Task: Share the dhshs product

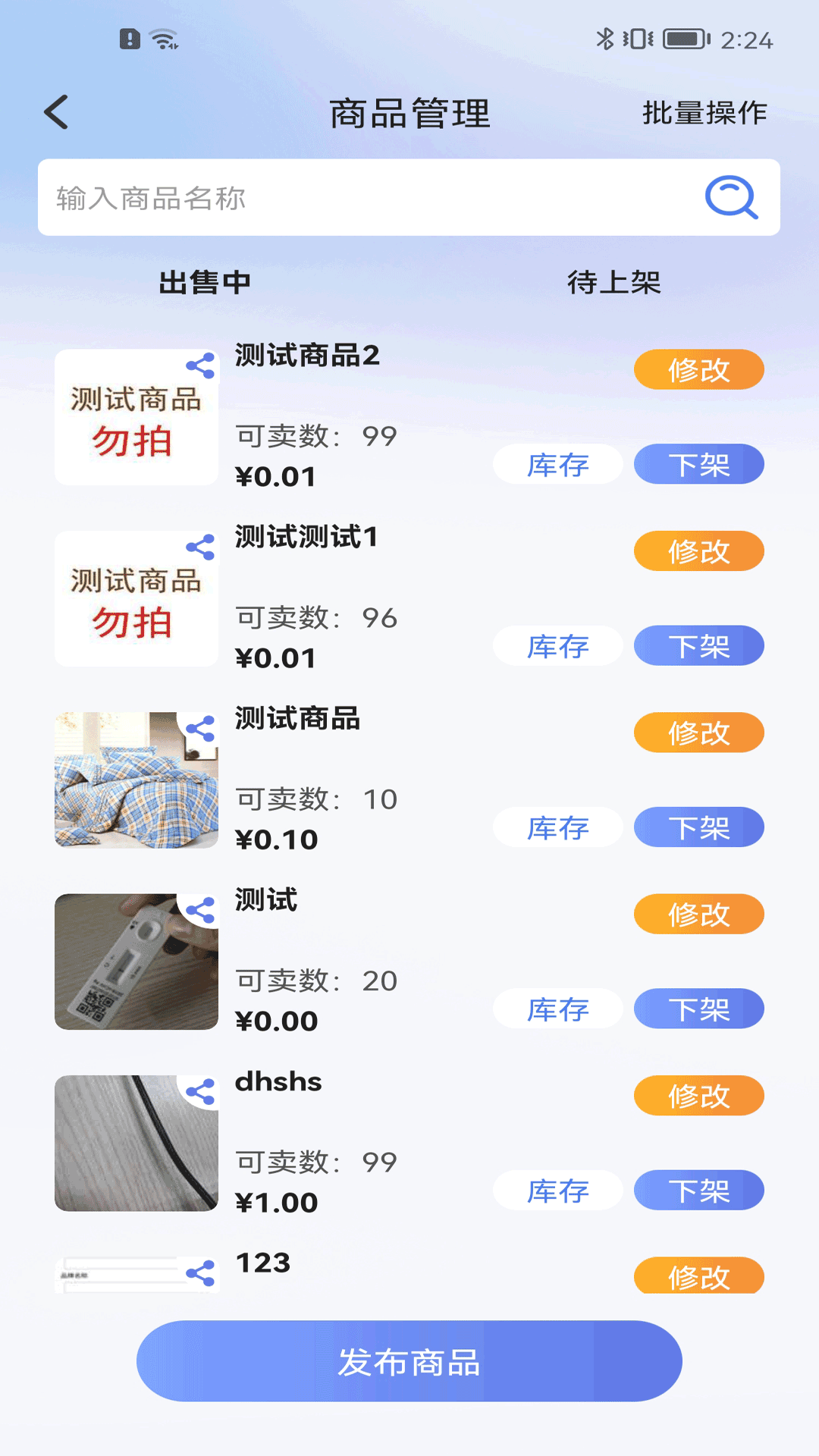Action: (200, 1092)
